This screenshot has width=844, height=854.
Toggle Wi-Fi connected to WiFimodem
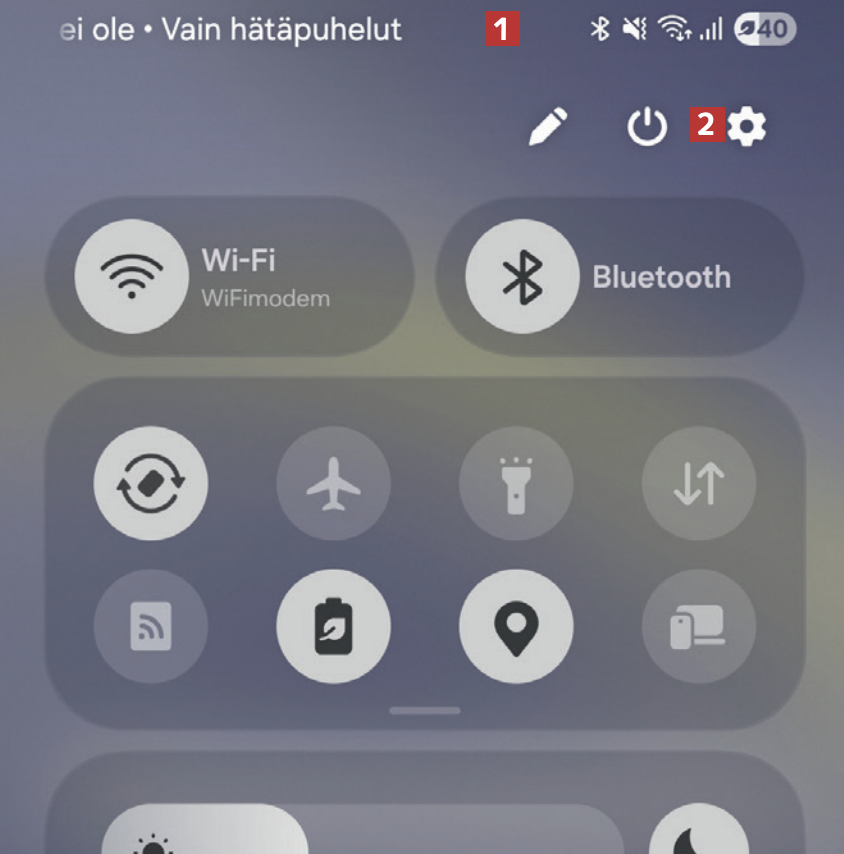[131, 276]
